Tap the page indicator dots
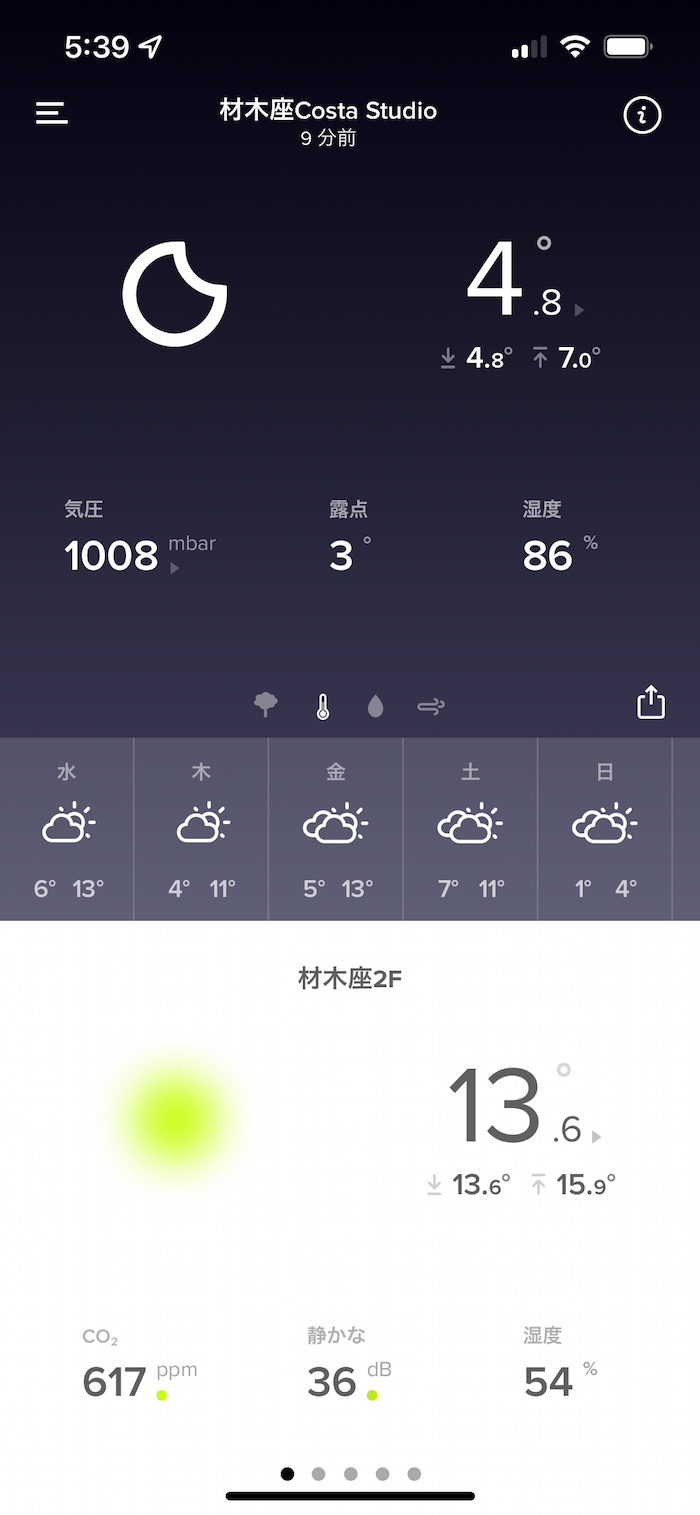The height and width of the screenshot is (1515, 700). click(x=350, y=1473)
